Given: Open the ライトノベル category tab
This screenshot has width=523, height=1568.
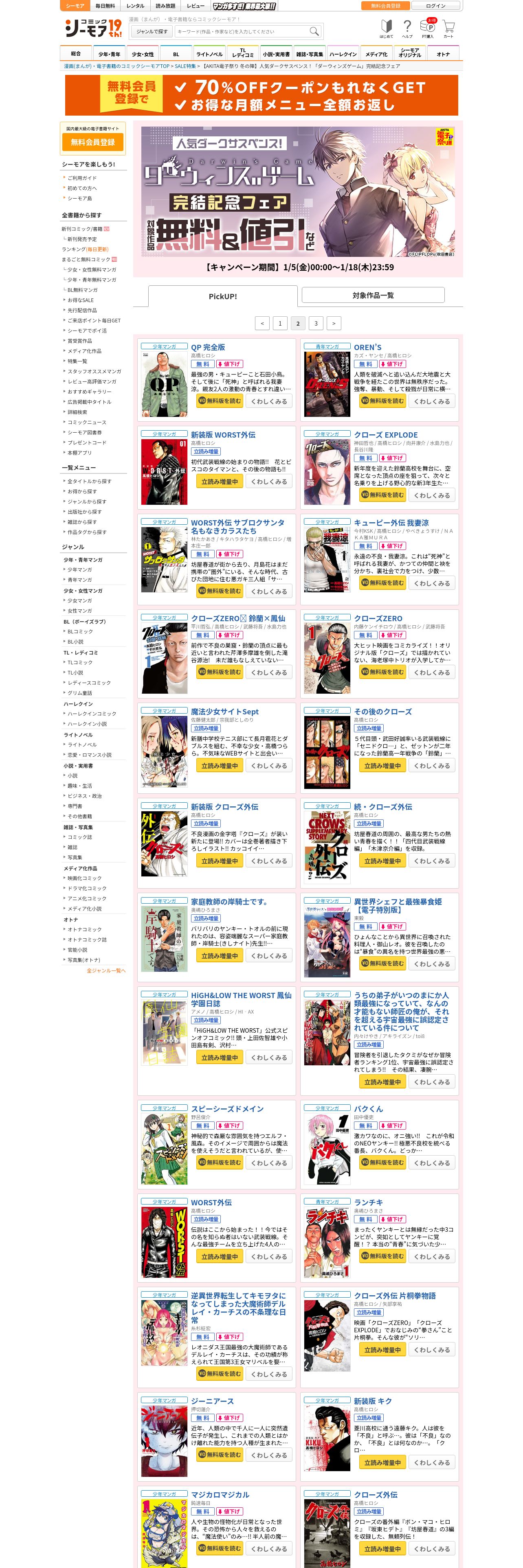Looking at the screenshot, I should (x=209, y=54).
